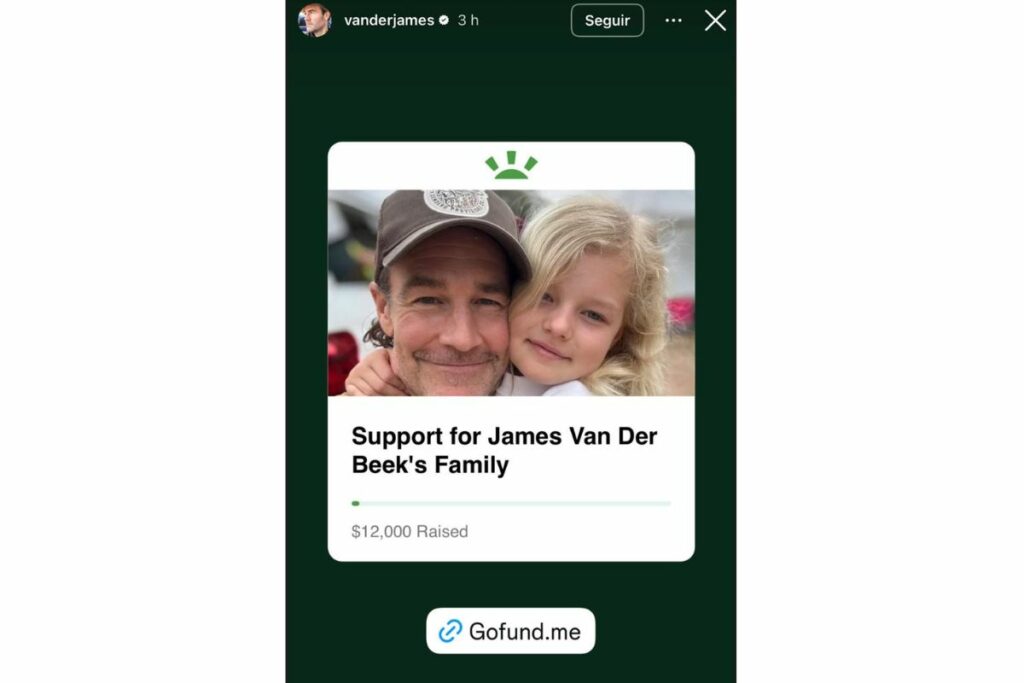Close the story viewer
Viewport: 1024px width, 683px height.
coord(715,21)
